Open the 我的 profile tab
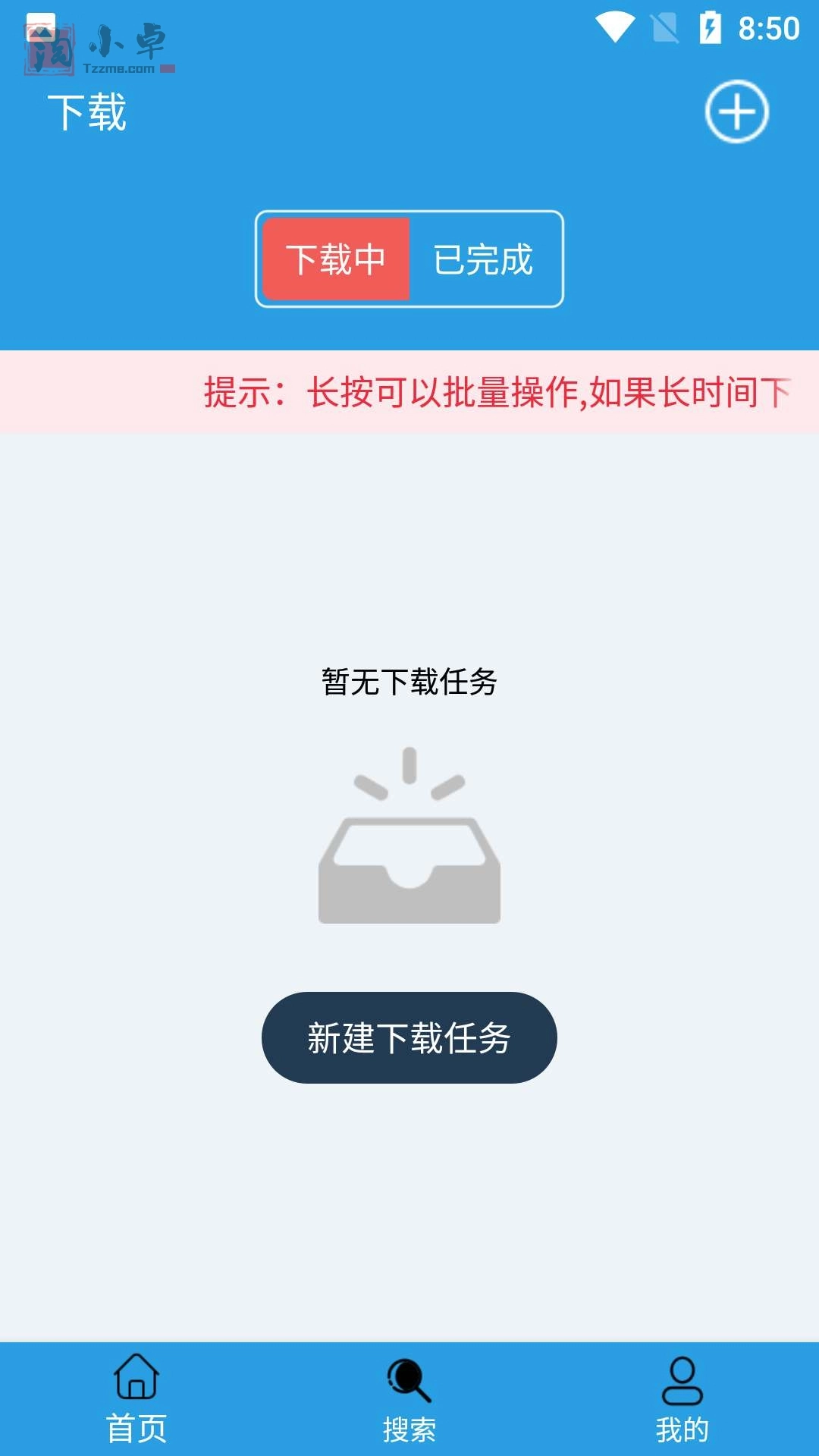This screenshot has height=1456, width=819. click(682, 1399)
